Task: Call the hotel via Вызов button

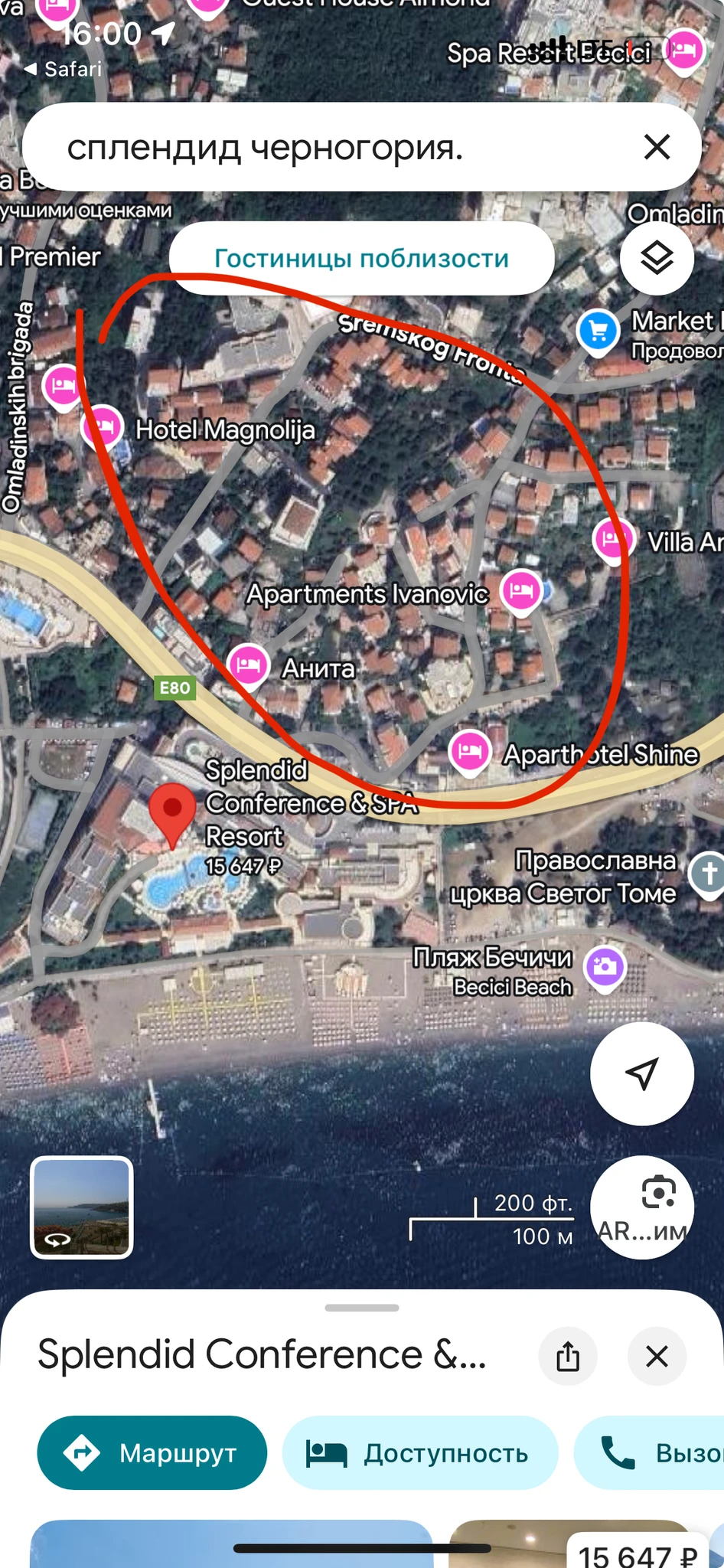Action: pos(651,1452)
